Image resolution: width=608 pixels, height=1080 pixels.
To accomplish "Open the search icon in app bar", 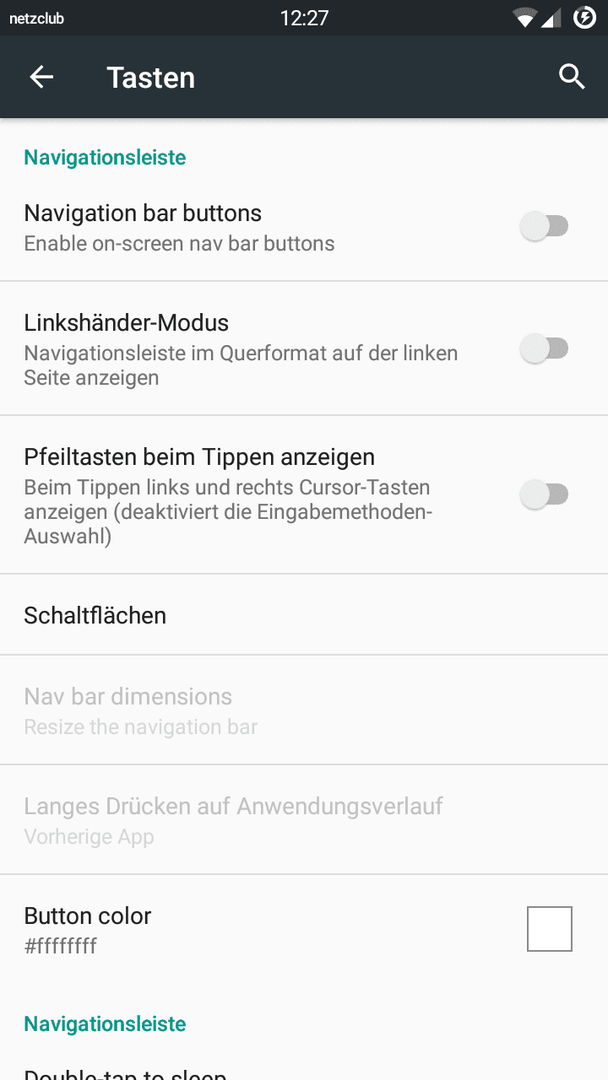I will (572, 77).
